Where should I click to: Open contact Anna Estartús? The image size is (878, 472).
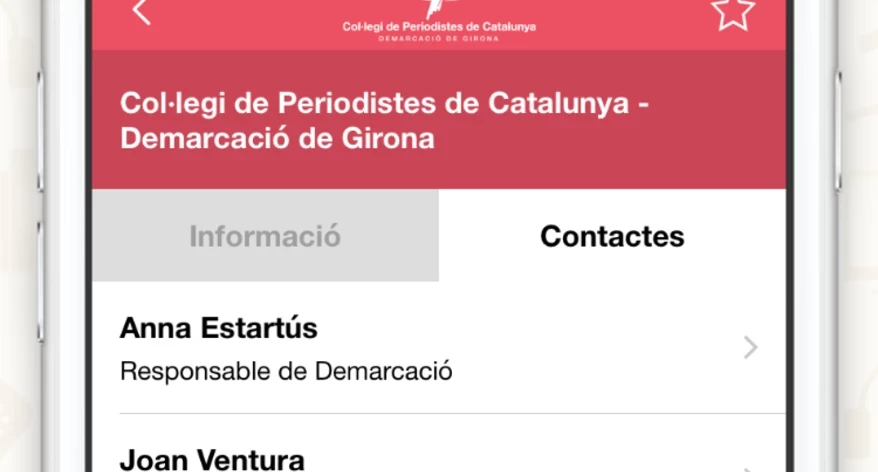[438, 348]
